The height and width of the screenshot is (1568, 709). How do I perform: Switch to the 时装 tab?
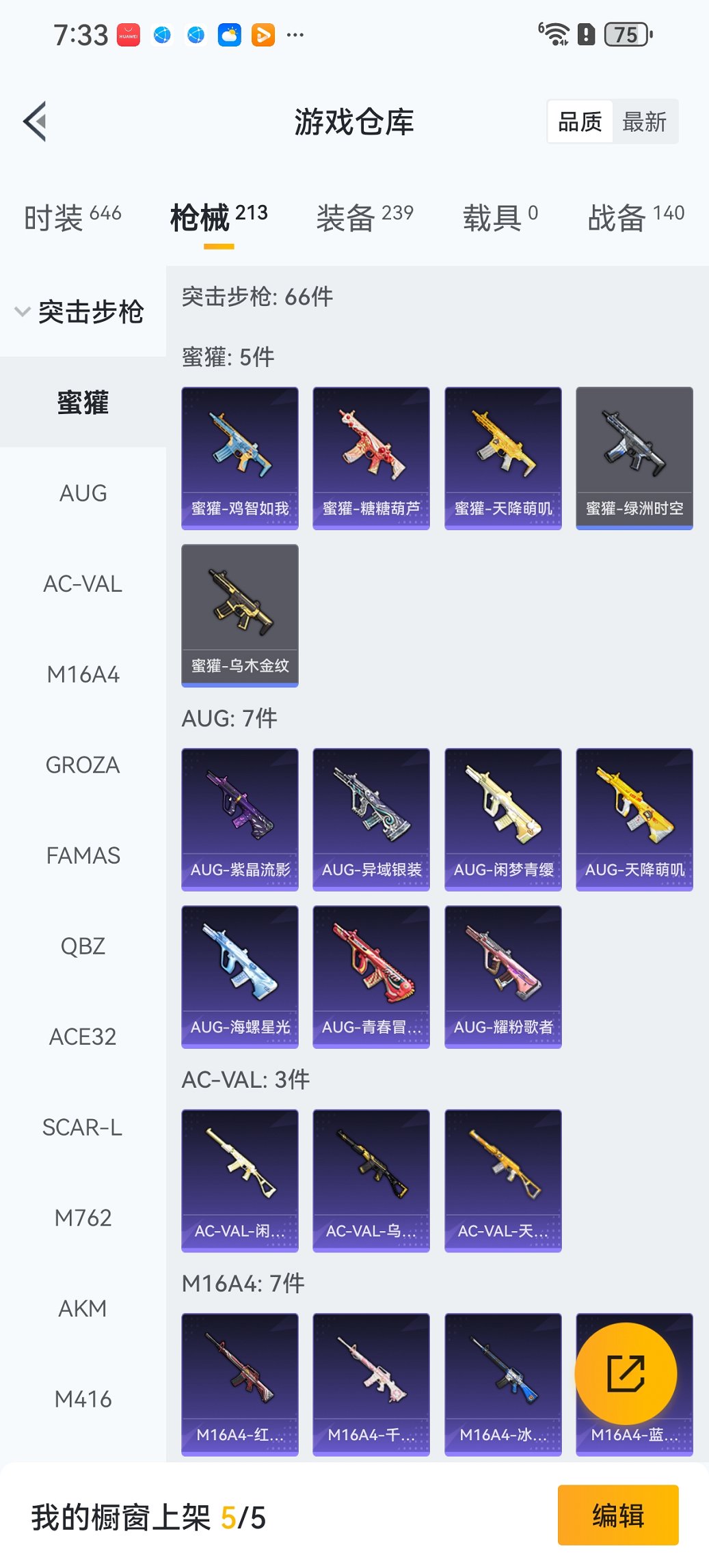click(72, 217)
